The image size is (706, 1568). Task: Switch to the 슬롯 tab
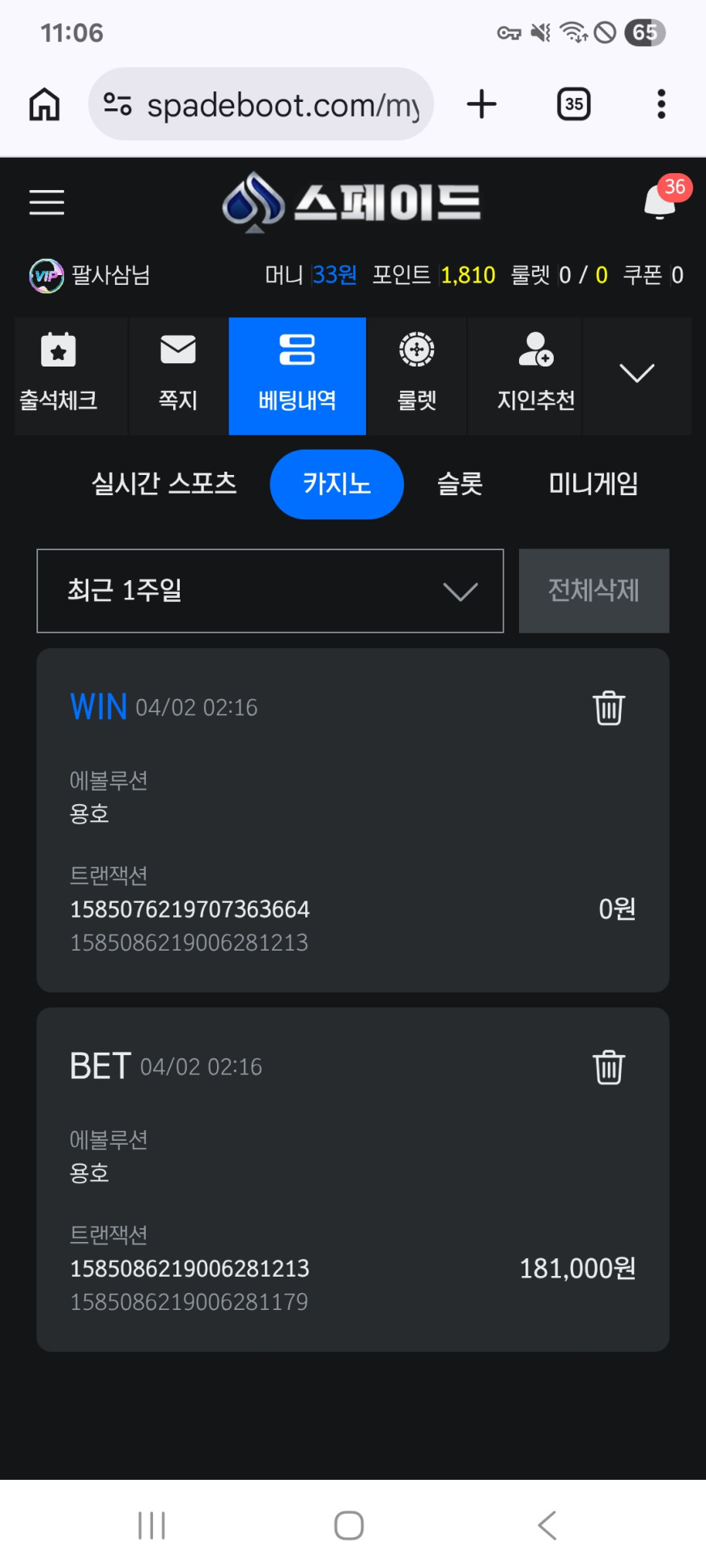tap(460, 484)
